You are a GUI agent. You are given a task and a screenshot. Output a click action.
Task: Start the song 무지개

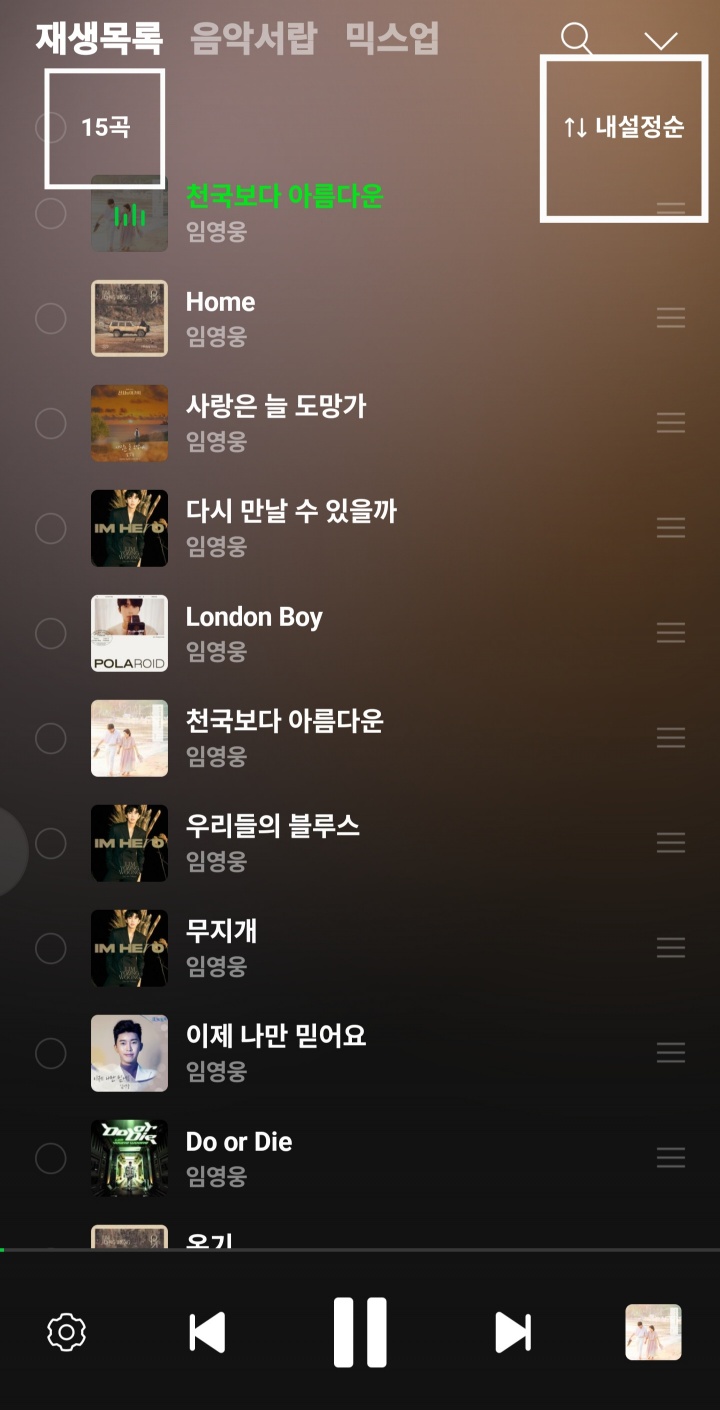(x=221, y=932)
